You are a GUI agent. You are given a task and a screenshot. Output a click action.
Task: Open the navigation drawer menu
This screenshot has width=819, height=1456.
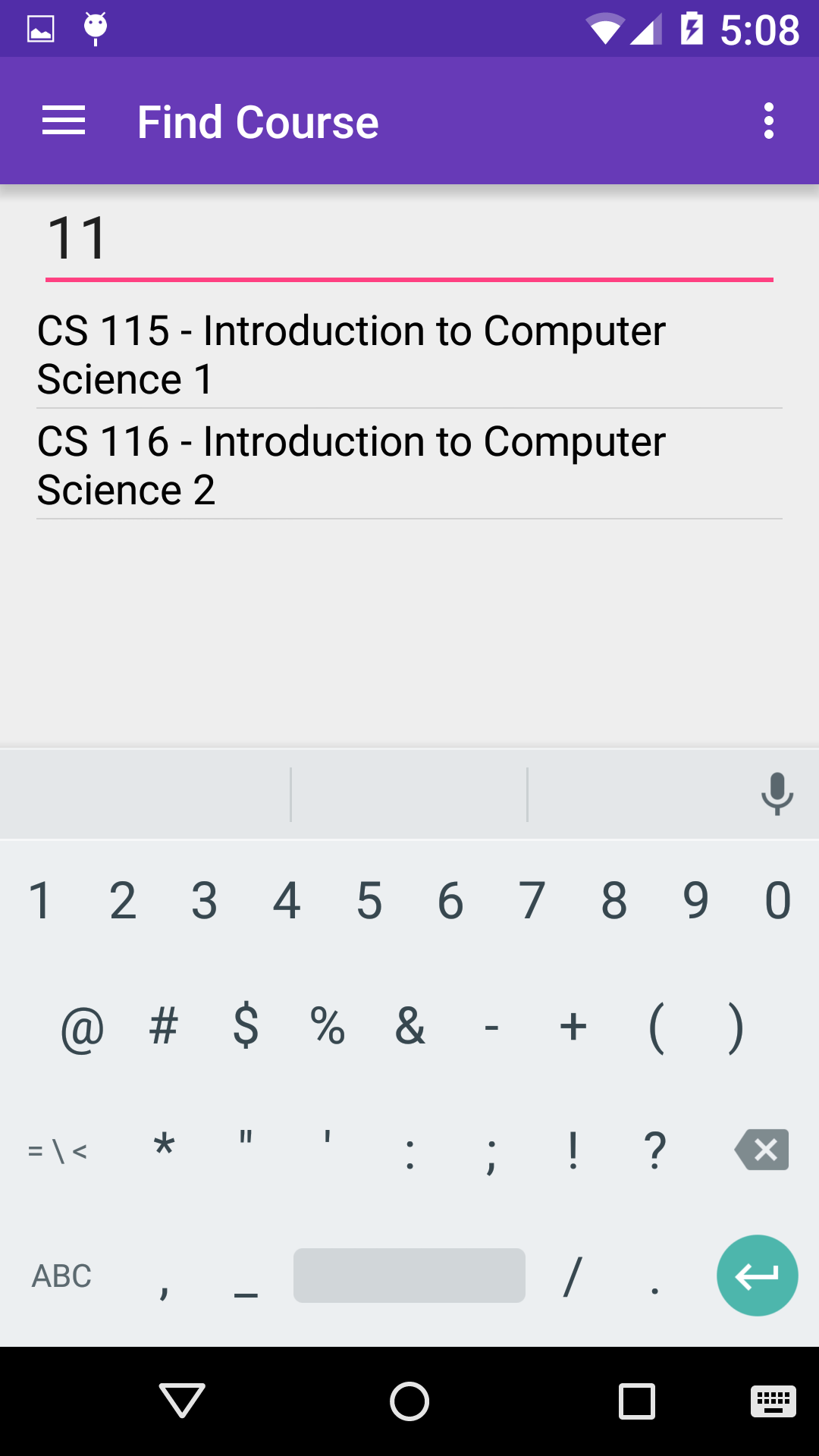64,121
